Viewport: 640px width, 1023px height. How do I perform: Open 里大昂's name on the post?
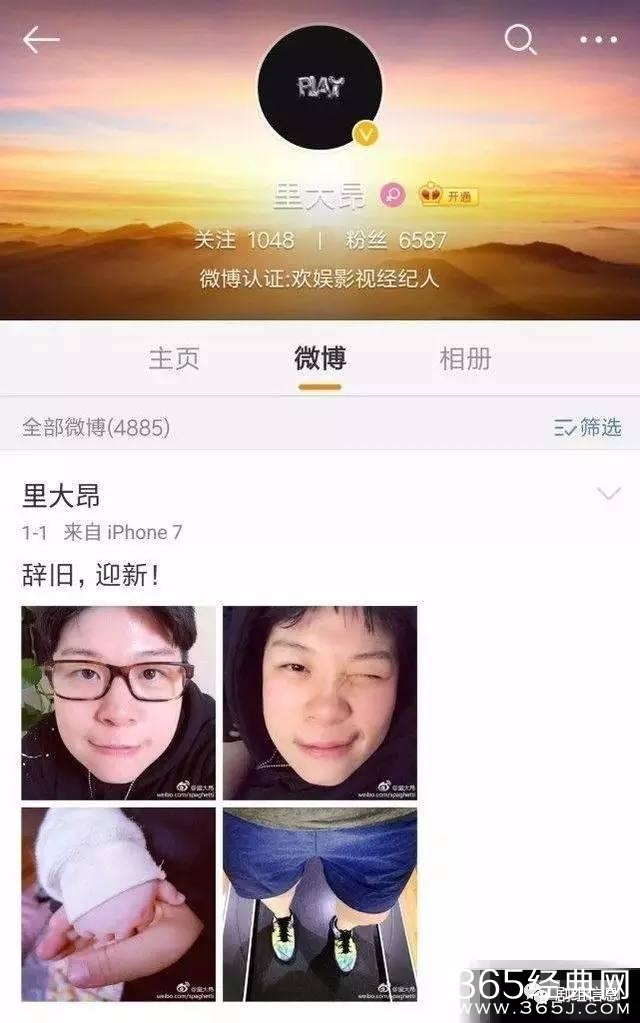(61, 496)
